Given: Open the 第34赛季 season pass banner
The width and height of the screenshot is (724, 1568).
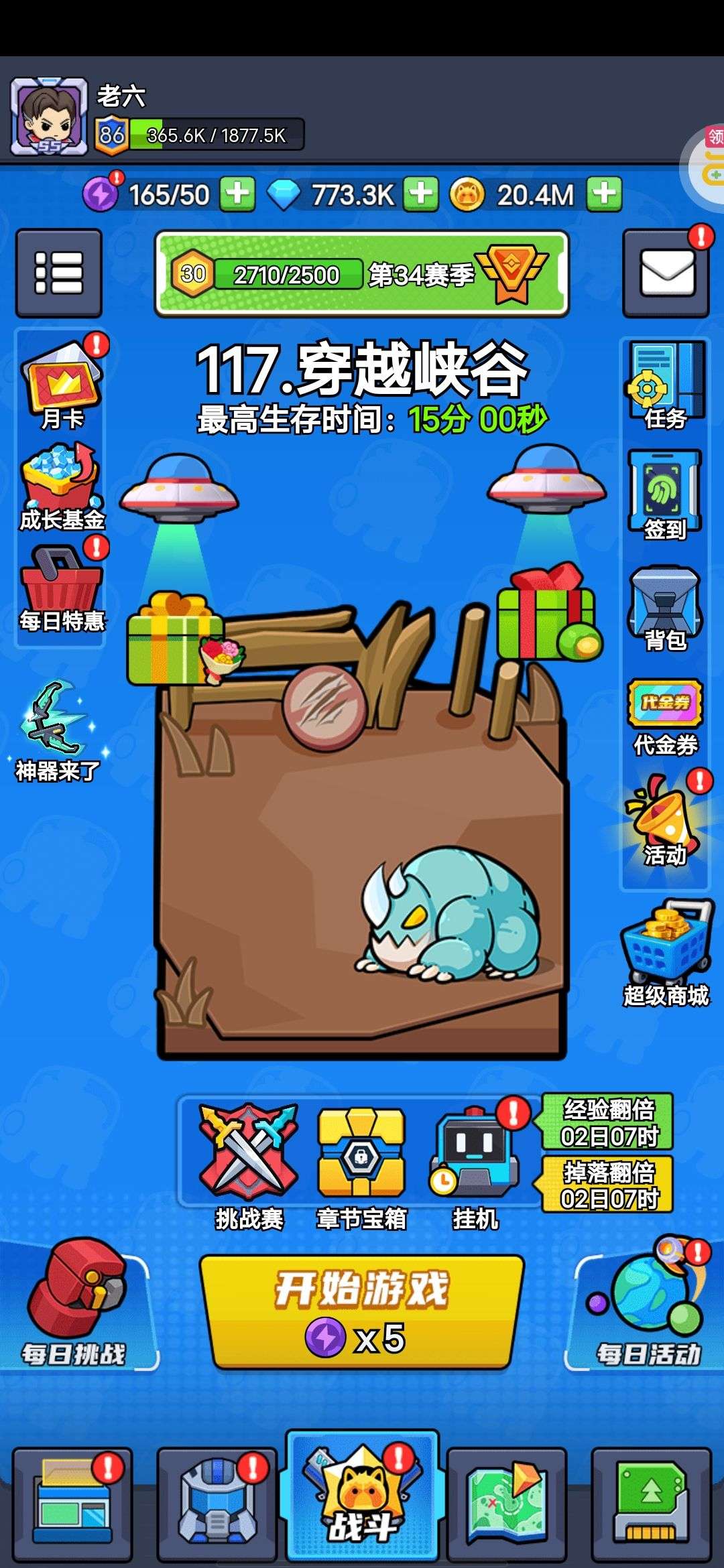Looking at the screenshot, I should coord(362,273).
